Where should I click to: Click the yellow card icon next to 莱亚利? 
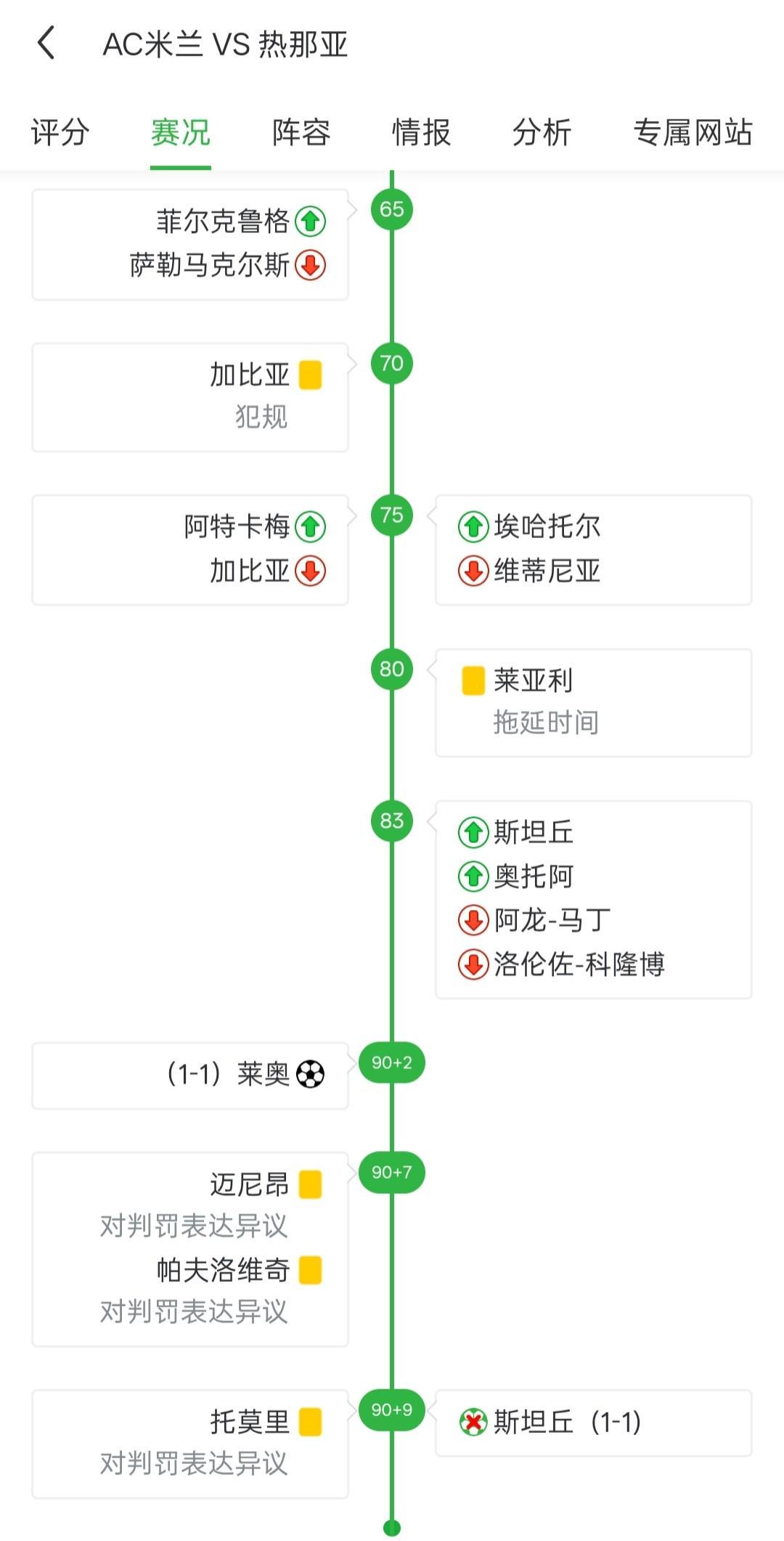point(473,680)
